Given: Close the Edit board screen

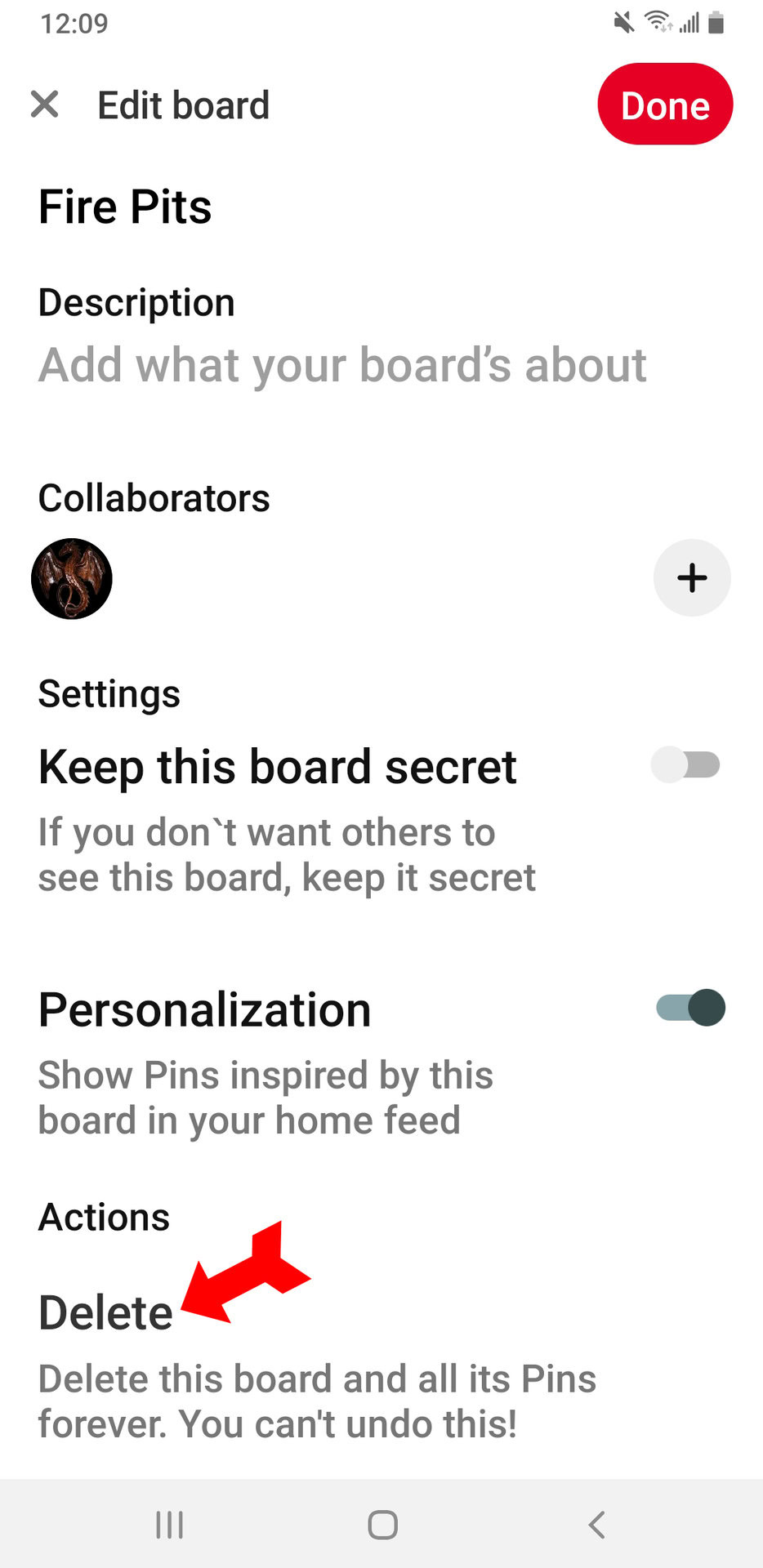Looking at the screenshot, I should (x=44, y=105).
